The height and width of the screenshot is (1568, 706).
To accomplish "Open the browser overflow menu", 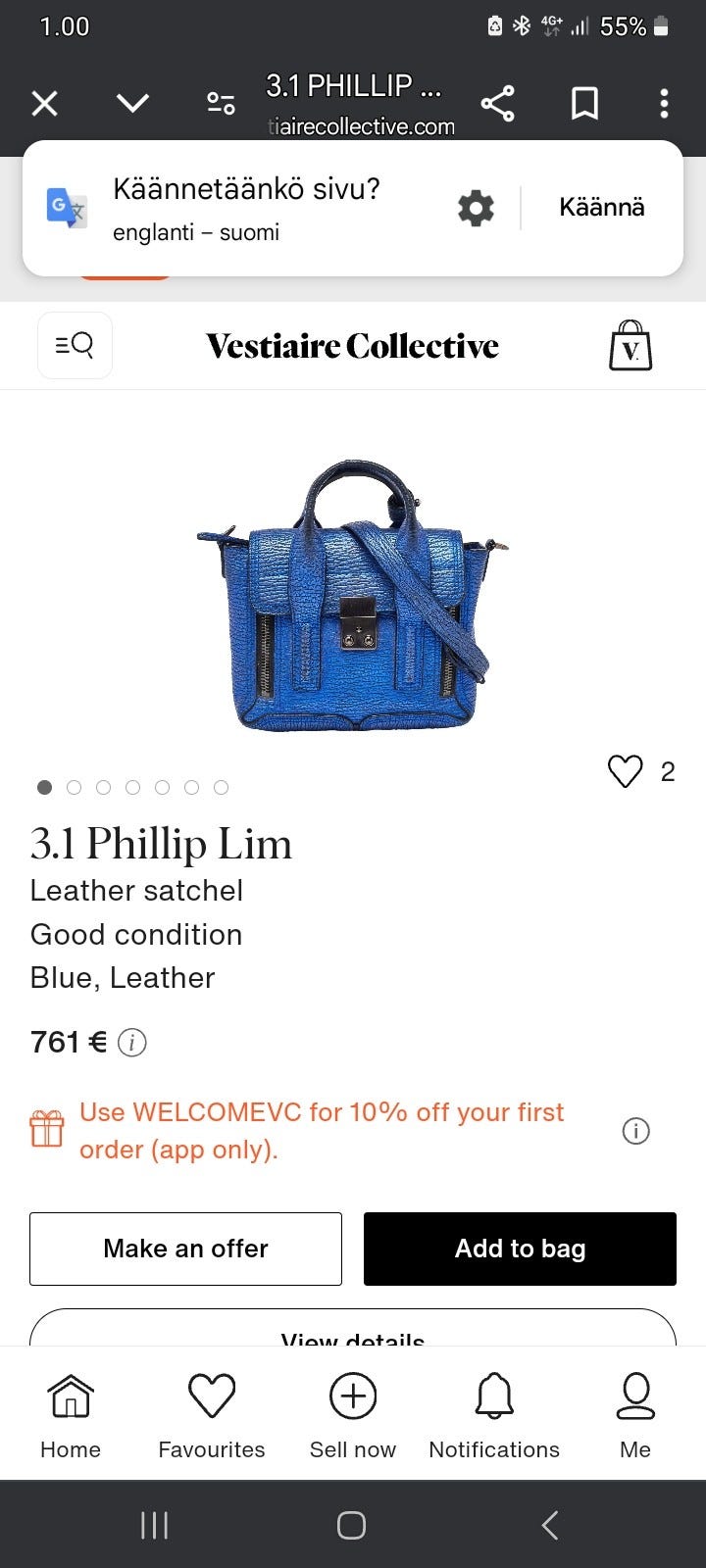I will tap(664, 103).
